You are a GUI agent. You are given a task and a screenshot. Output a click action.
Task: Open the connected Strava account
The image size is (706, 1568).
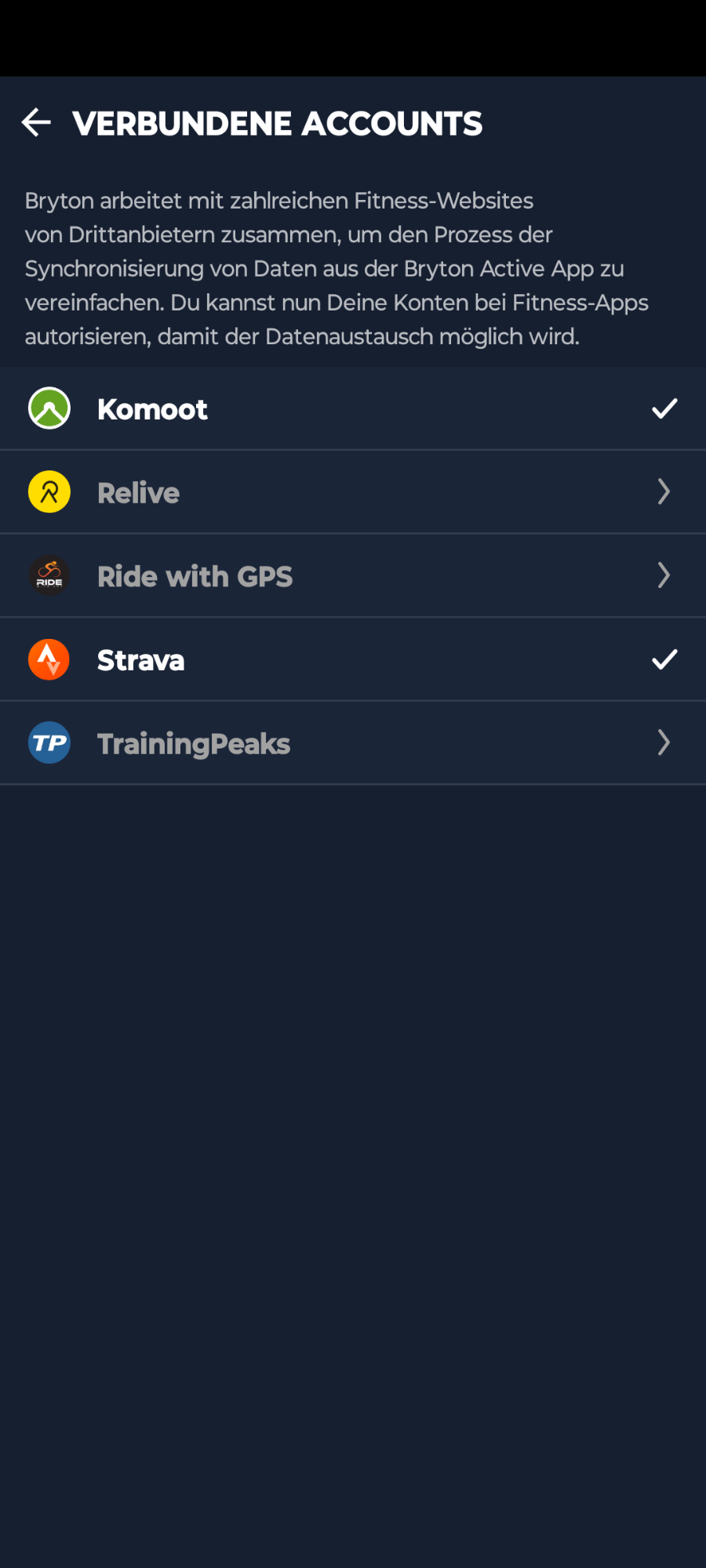pos(353,659)
